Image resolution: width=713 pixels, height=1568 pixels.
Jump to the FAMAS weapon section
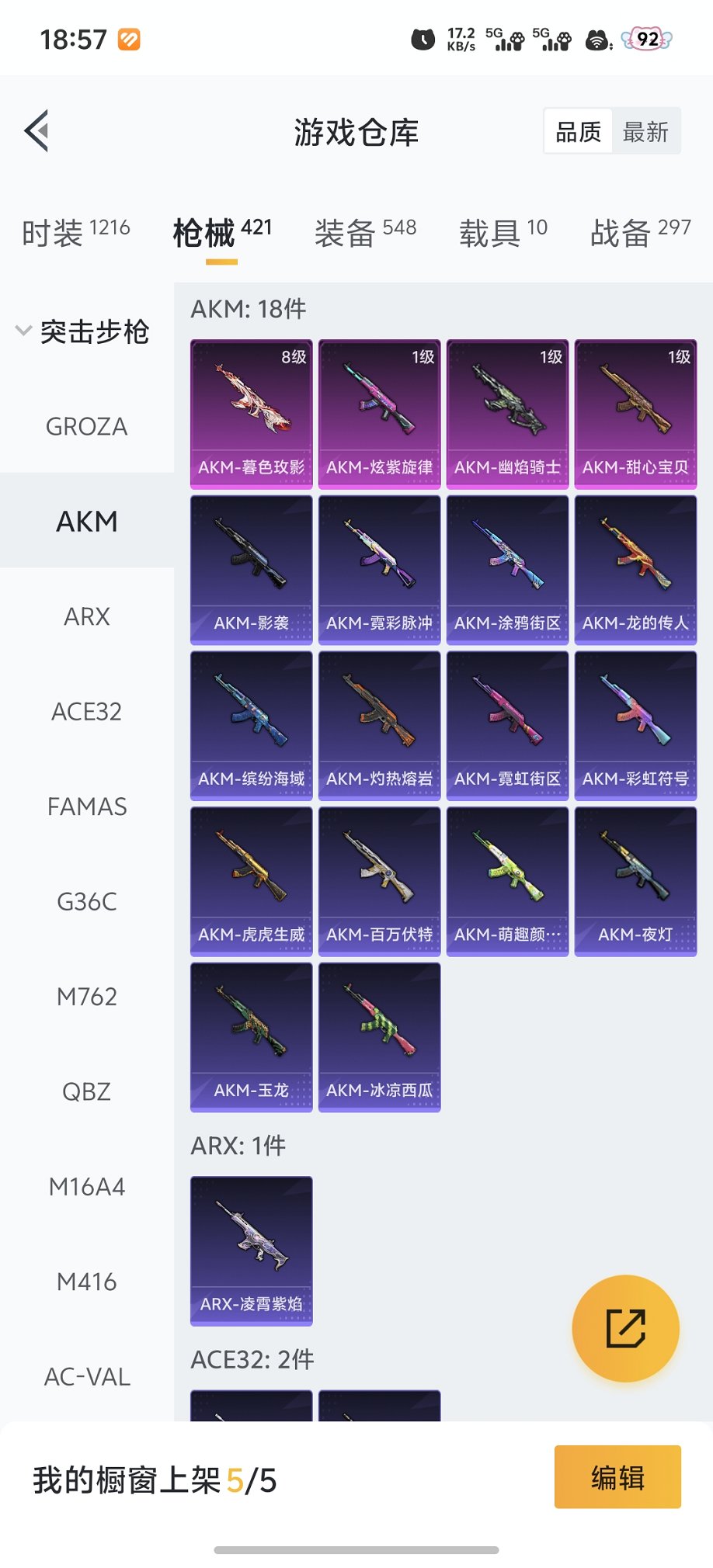pyautogui.click(x=87, y=807)
